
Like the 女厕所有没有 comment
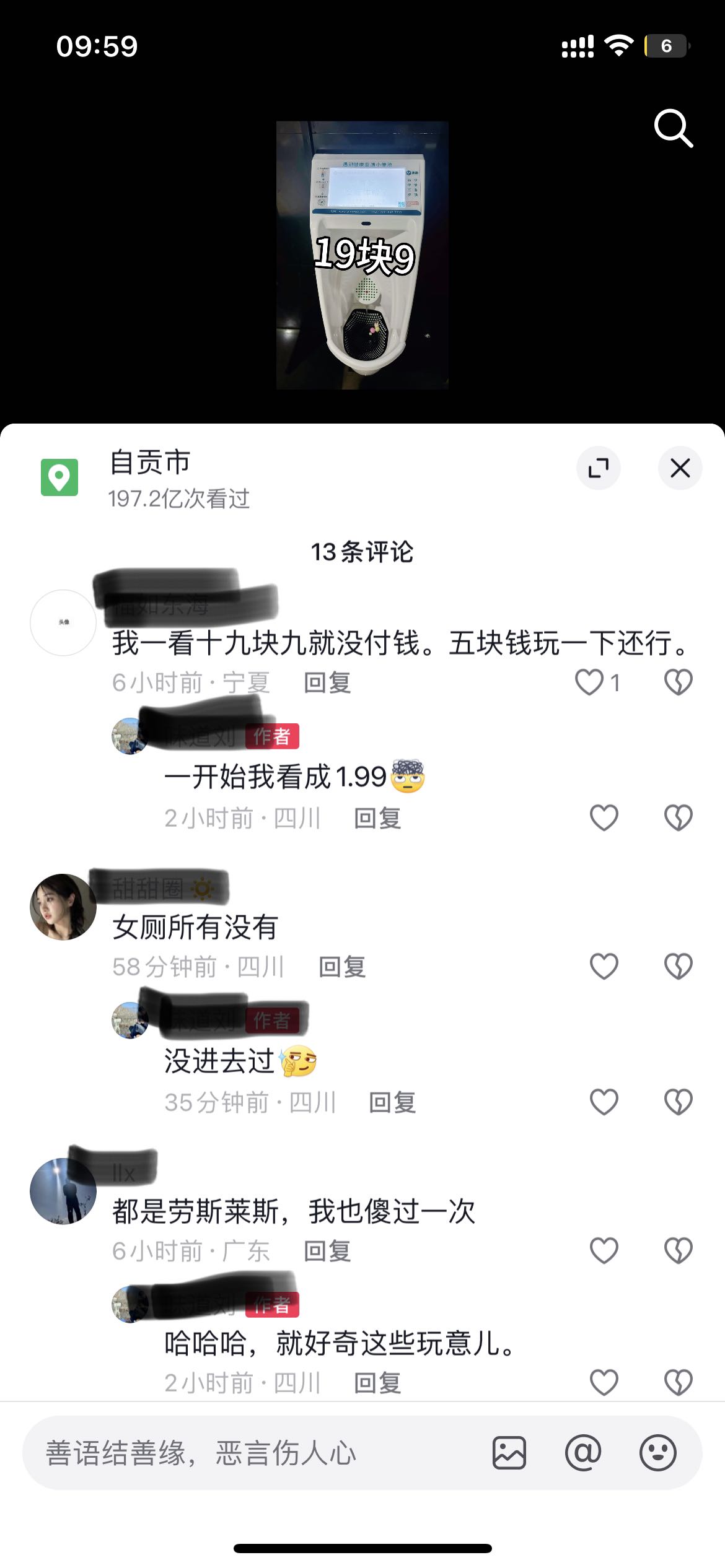[604, 966]
